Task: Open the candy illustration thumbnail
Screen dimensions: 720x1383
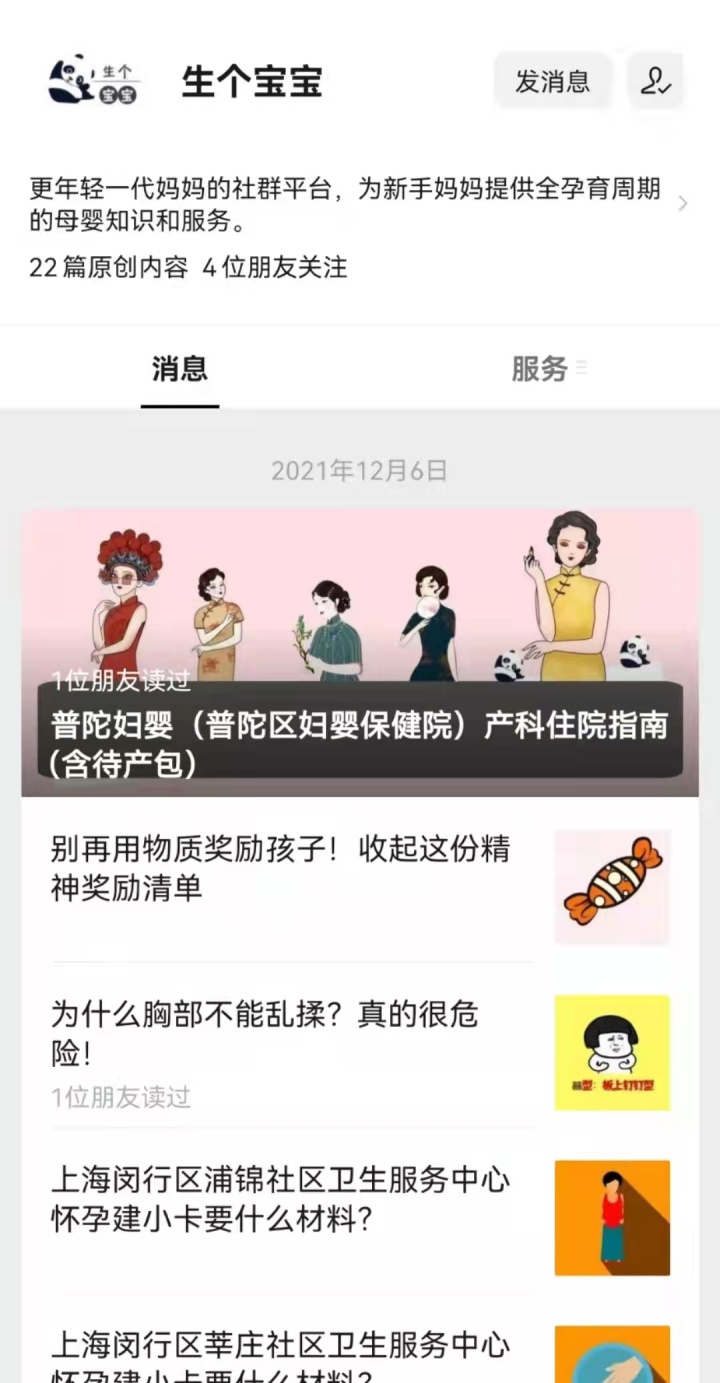Action: click(x=612, y=886)
